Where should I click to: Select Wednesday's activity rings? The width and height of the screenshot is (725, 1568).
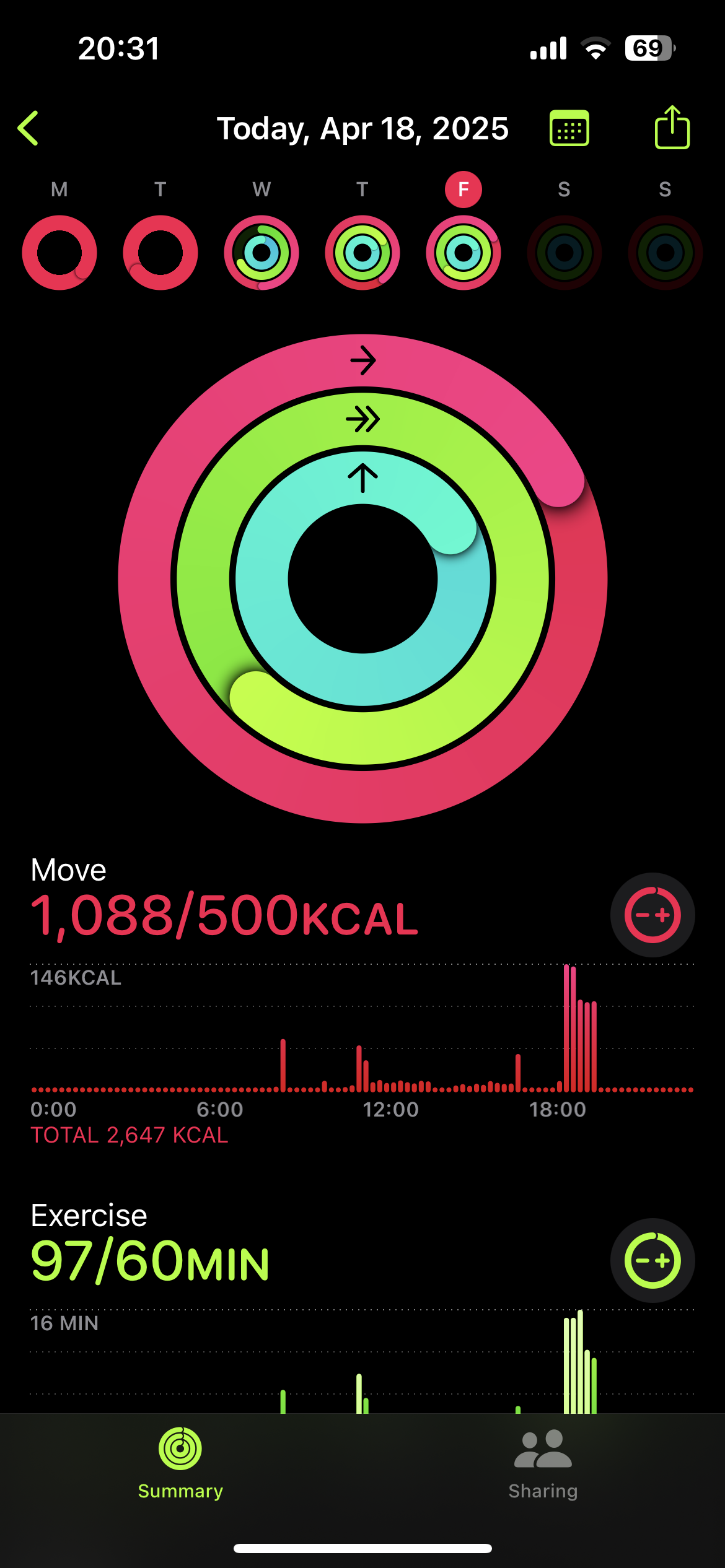tap(261, 253)
